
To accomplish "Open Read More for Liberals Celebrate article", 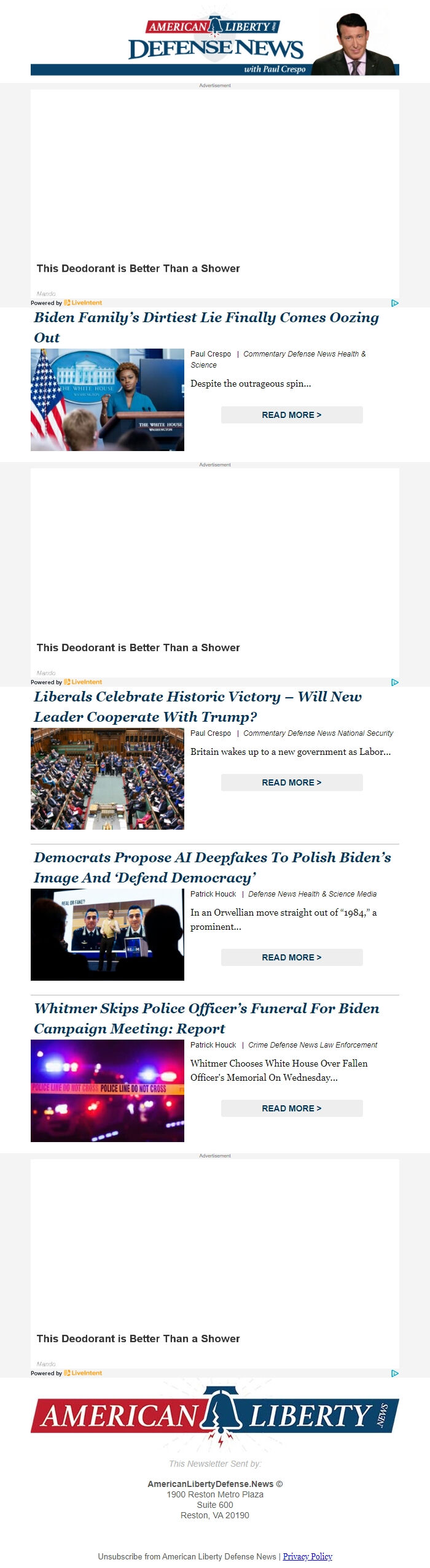I will 291,782.
